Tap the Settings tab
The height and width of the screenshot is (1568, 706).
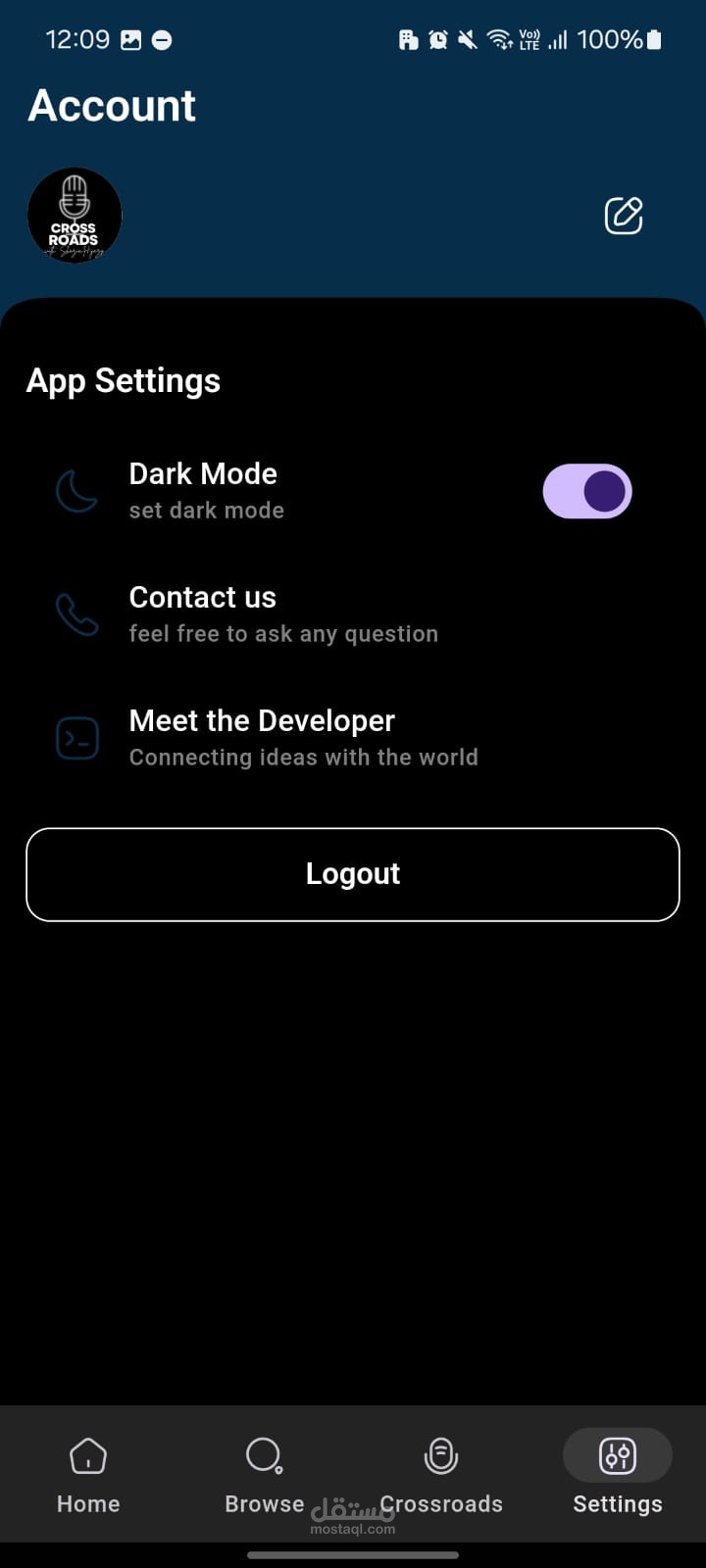(x=618, y=1475)
